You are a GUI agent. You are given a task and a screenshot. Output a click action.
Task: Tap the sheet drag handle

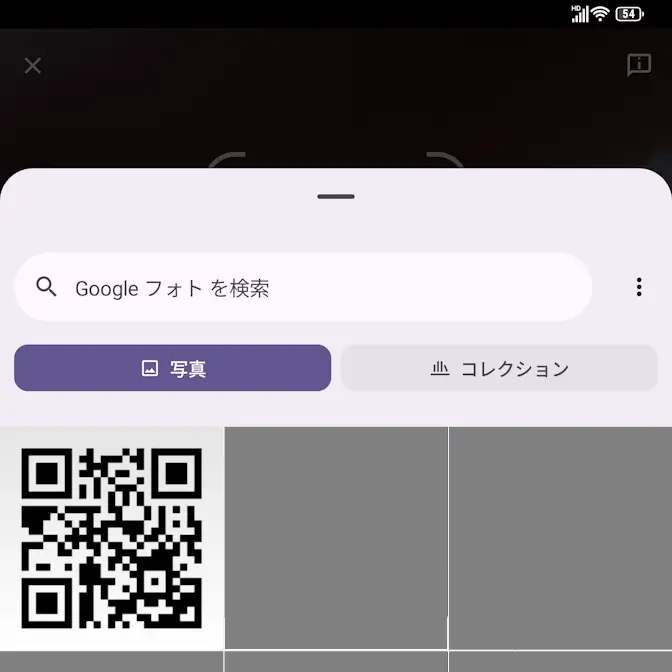(336, 196)
